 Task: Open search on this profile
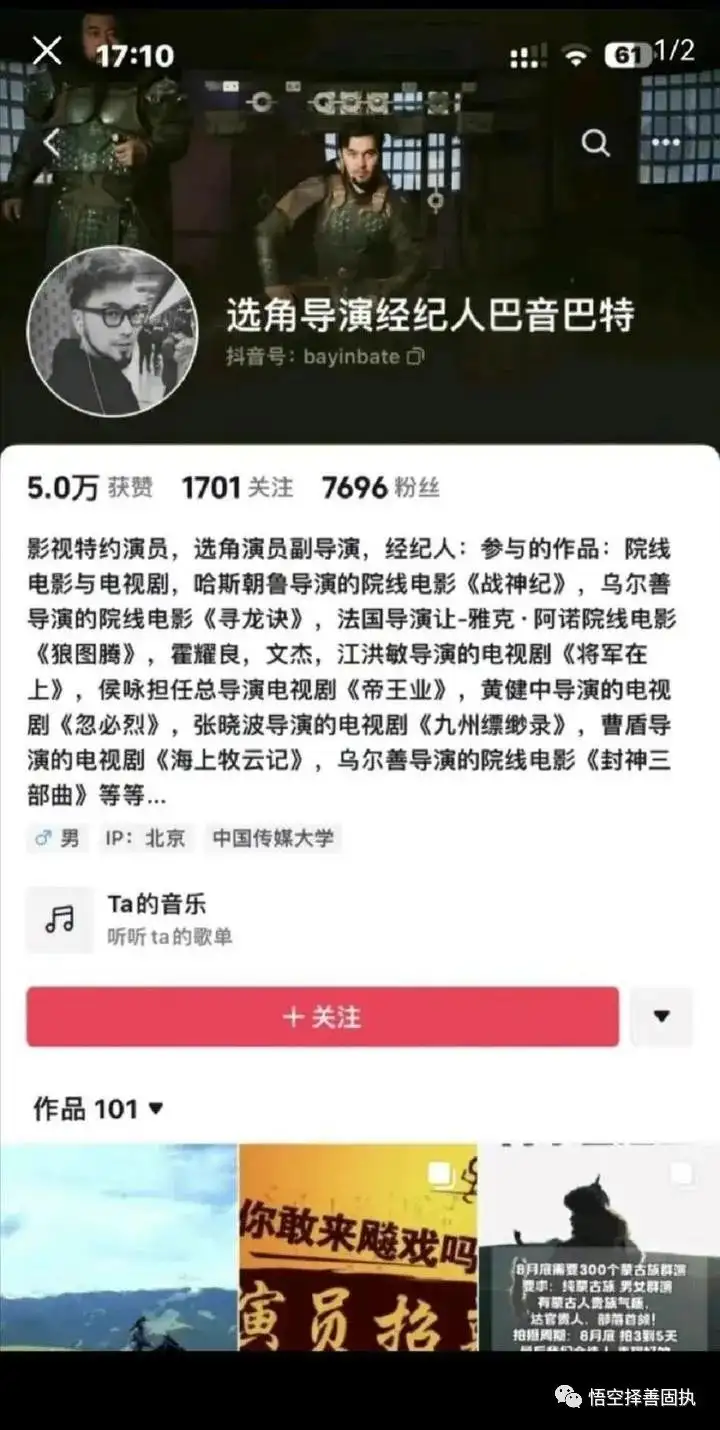(595, 143)
